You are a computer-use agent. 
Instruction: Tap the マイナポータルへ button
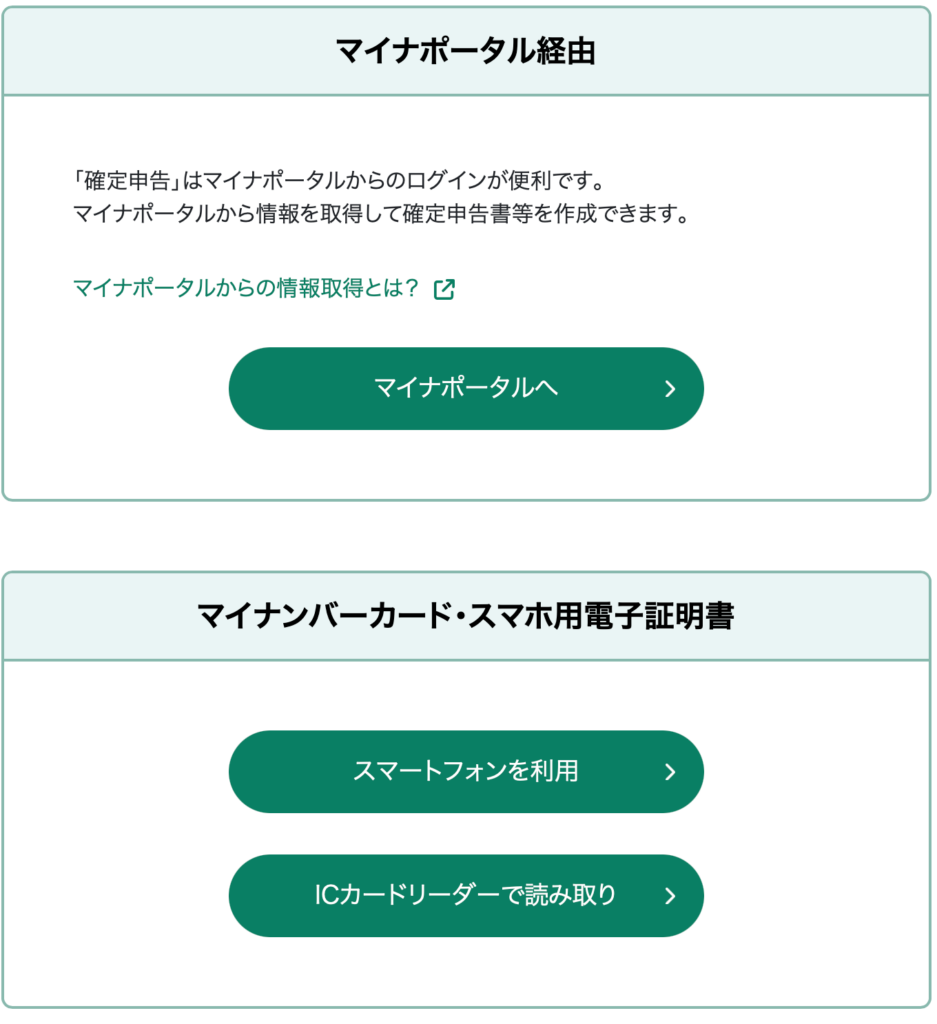click(x=466, y=389)
